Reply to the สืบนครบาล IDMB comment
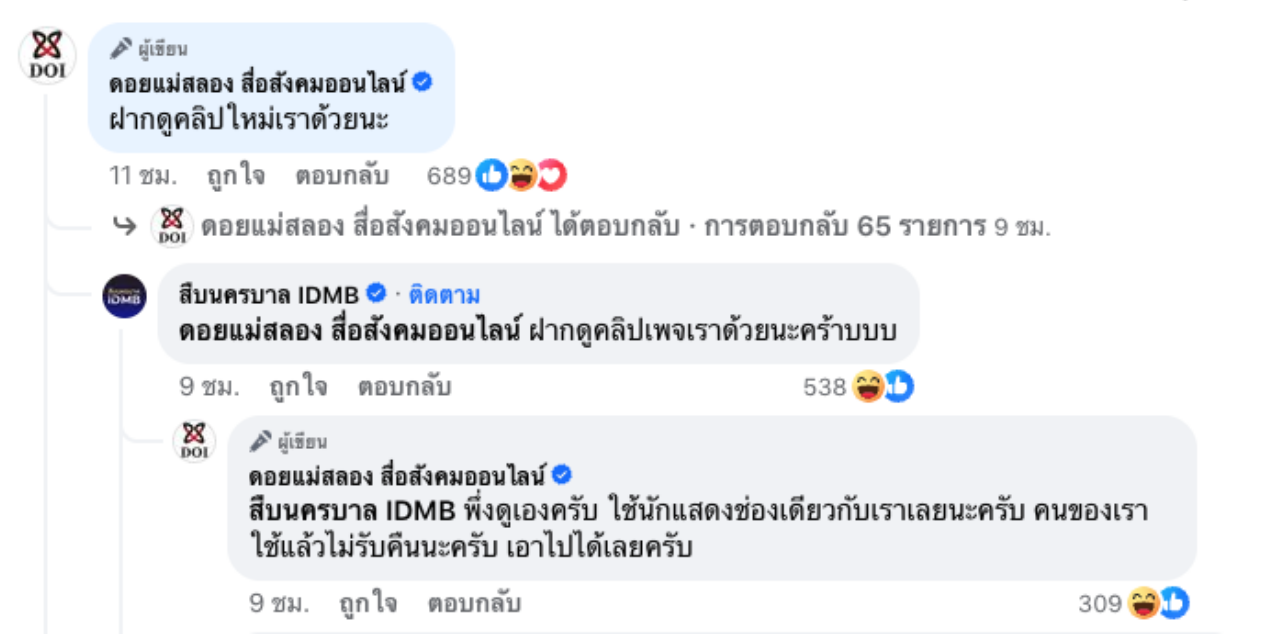This screenshot has height=634, width=1270. [404, 387]
